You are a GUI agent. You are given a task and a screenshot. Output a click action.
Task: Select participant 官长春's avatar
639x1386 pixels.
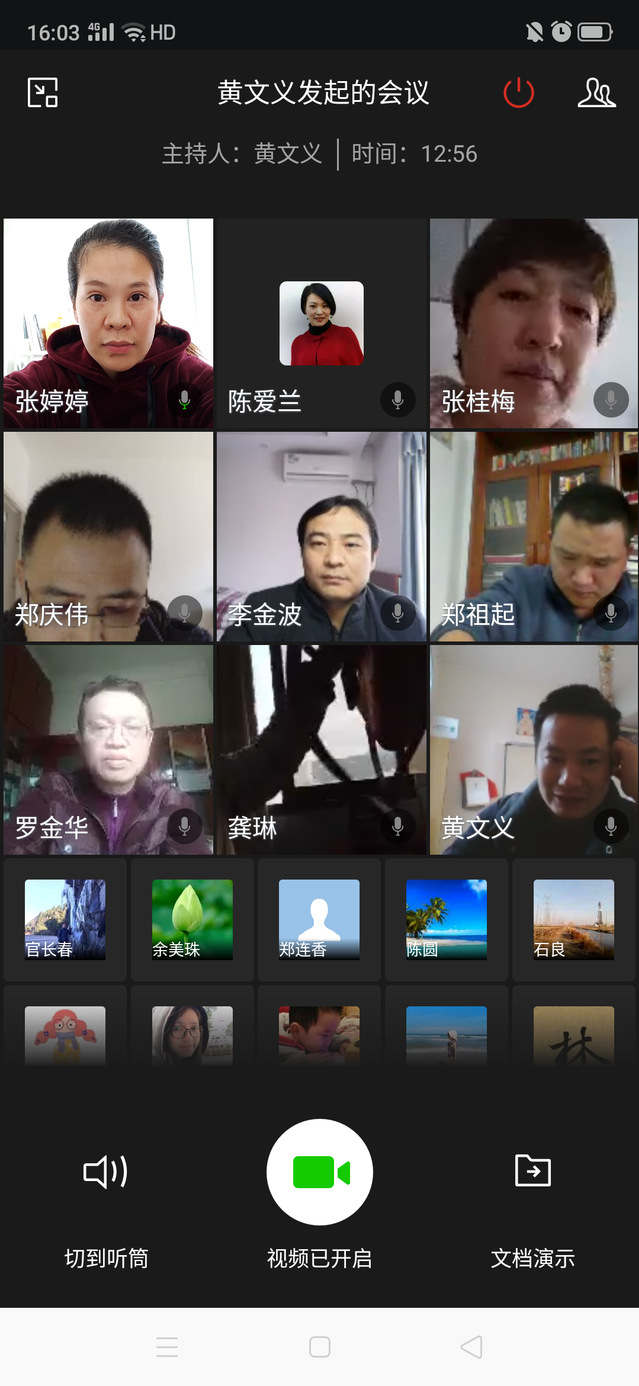point(65,919)
